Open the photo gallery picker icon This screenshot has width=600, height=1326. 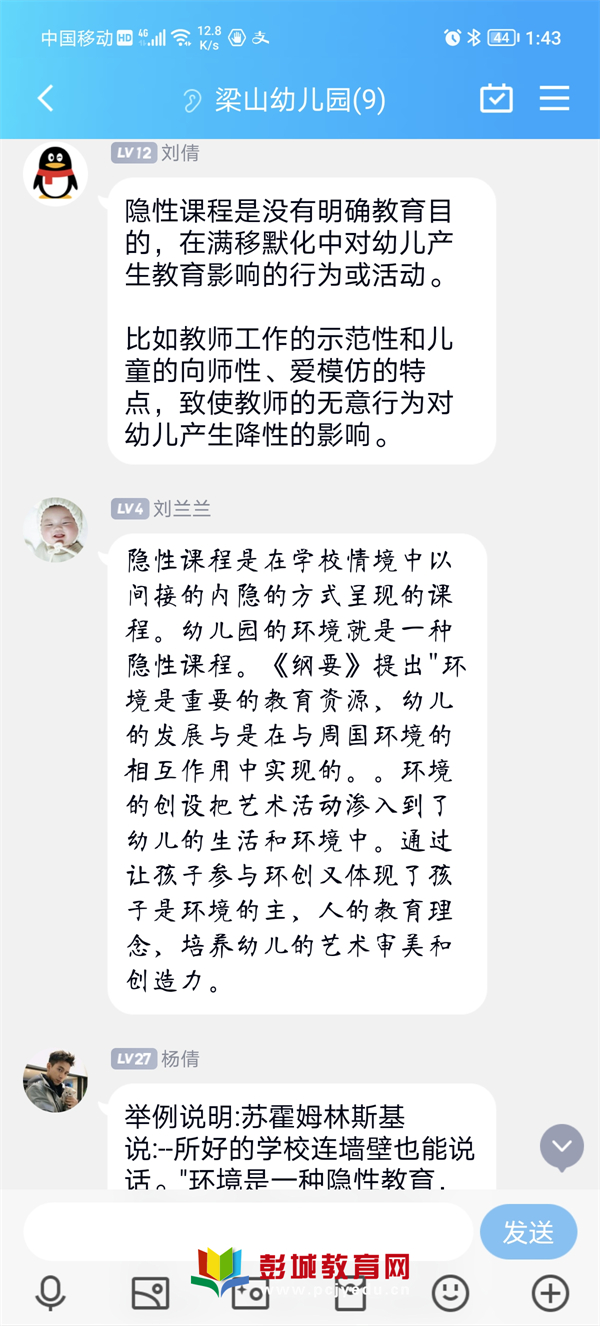(150, 1293)
